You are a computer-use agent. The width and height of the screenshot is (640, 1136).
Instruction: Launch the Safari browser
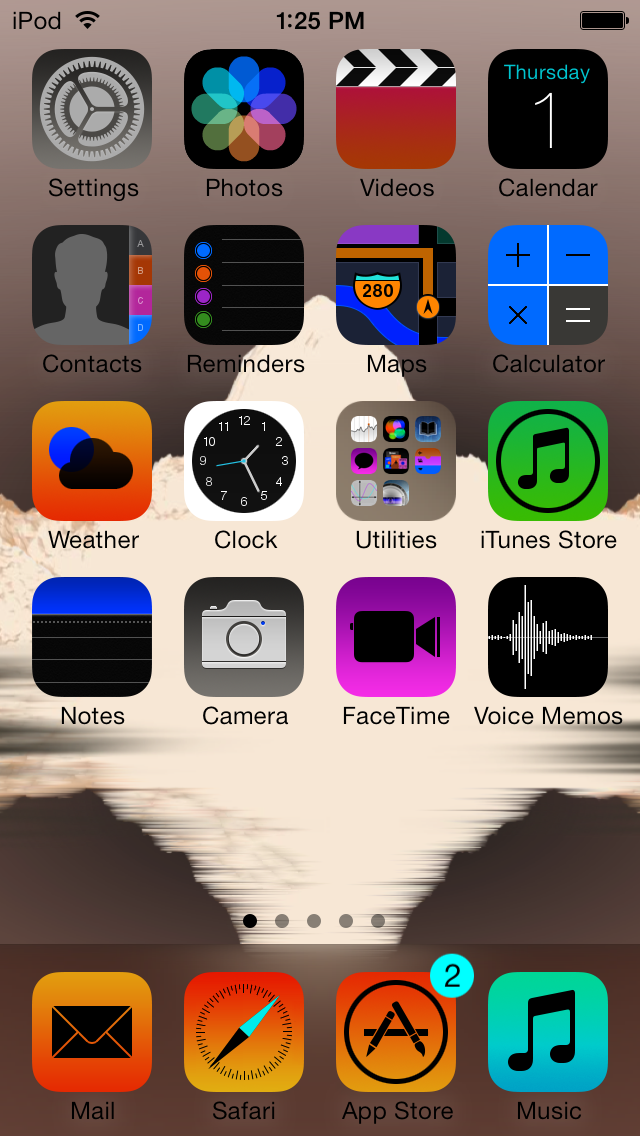click(244, 1032)
